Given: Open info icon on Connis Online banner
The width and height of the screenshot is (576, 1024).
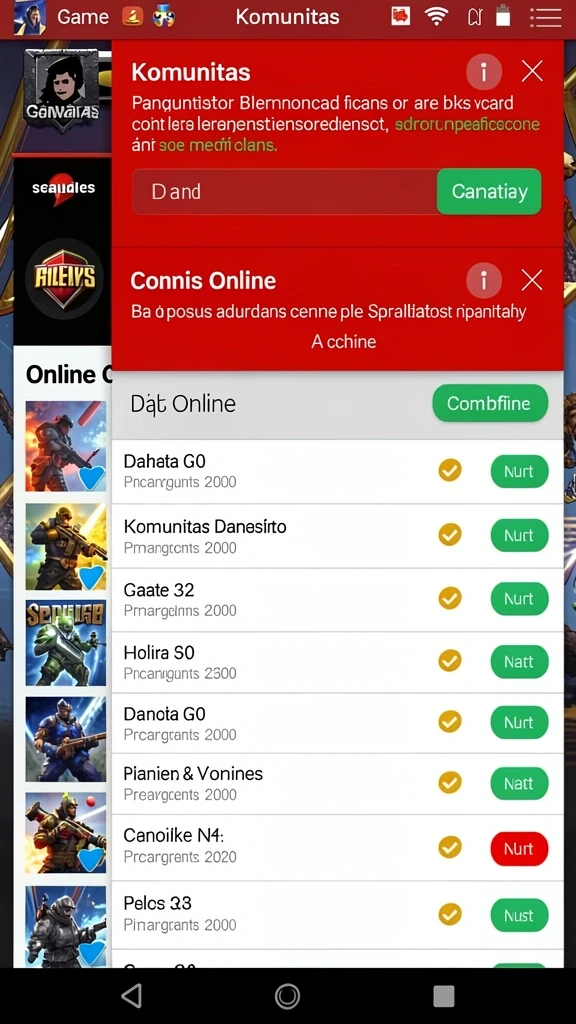Looking at the screenshot, I should click(x=484, y=281).
